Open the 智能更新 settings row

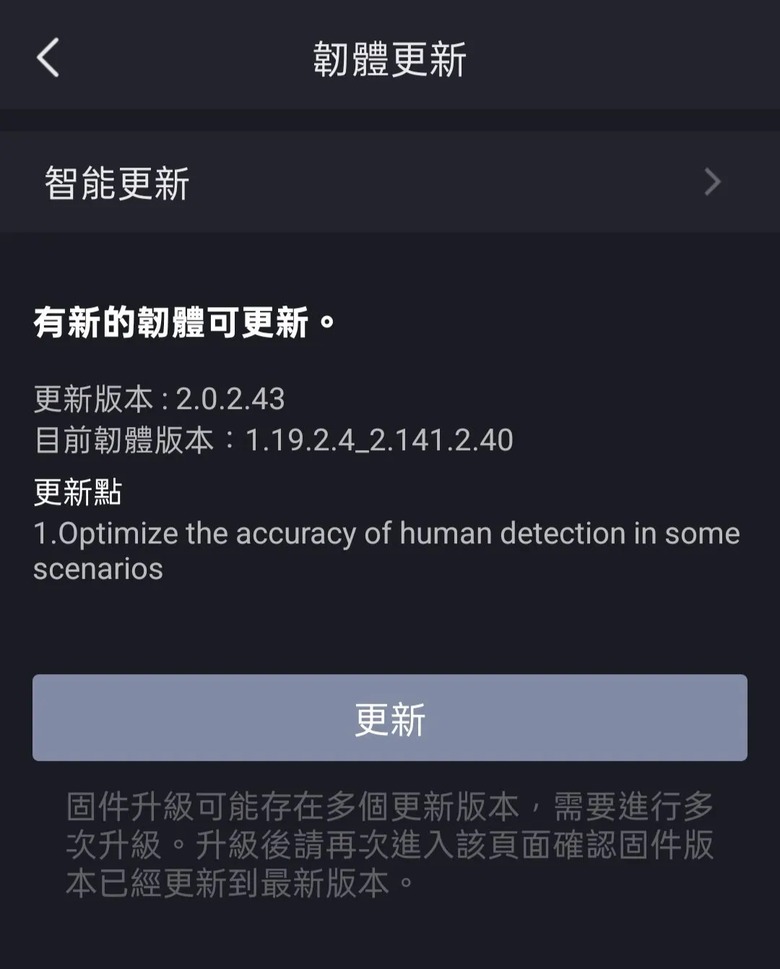pos(390,181)
